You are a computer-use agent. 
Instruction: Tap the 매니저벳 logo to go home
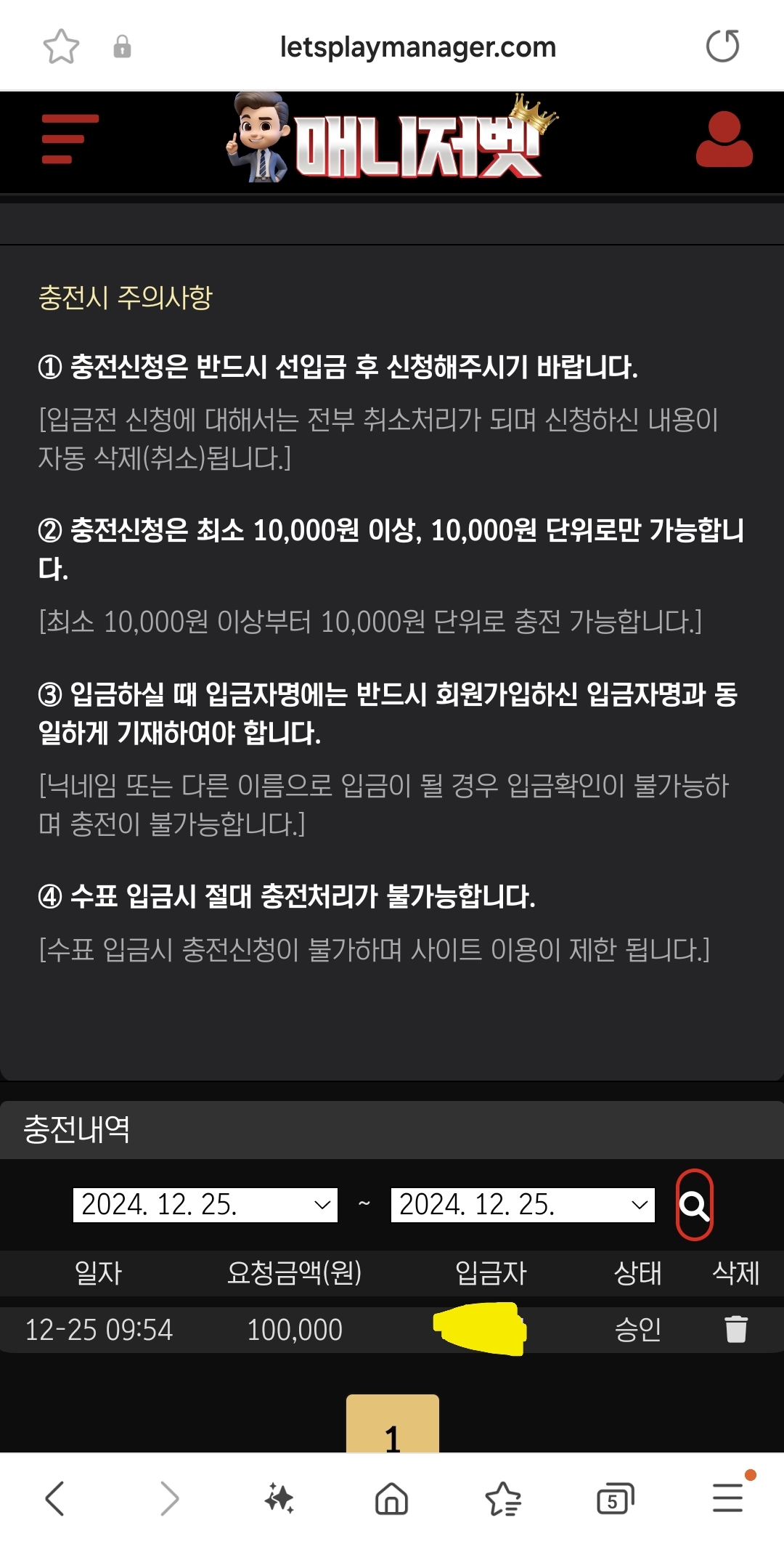pyautogui.click(x=392, y=139)
